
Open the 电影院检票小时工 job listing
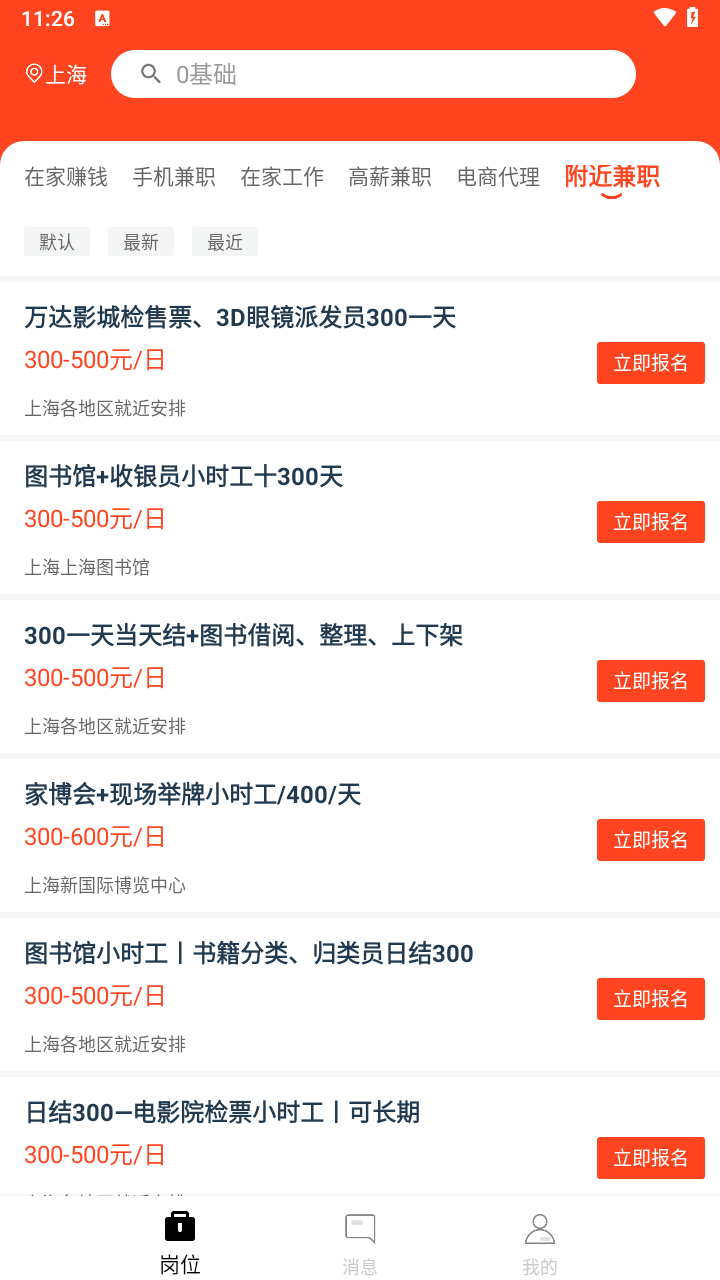[222, 1113]
